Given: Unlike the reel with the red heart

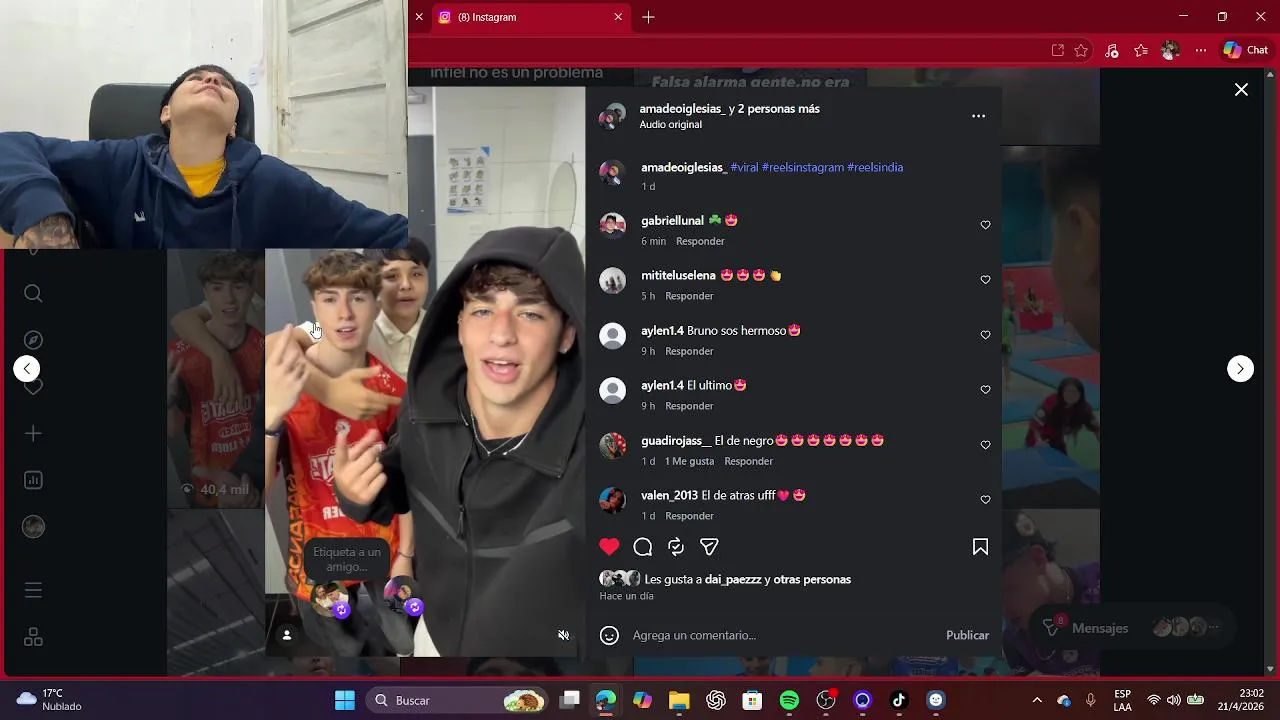Looking at the screenshot, I should (x=609, y=547).
